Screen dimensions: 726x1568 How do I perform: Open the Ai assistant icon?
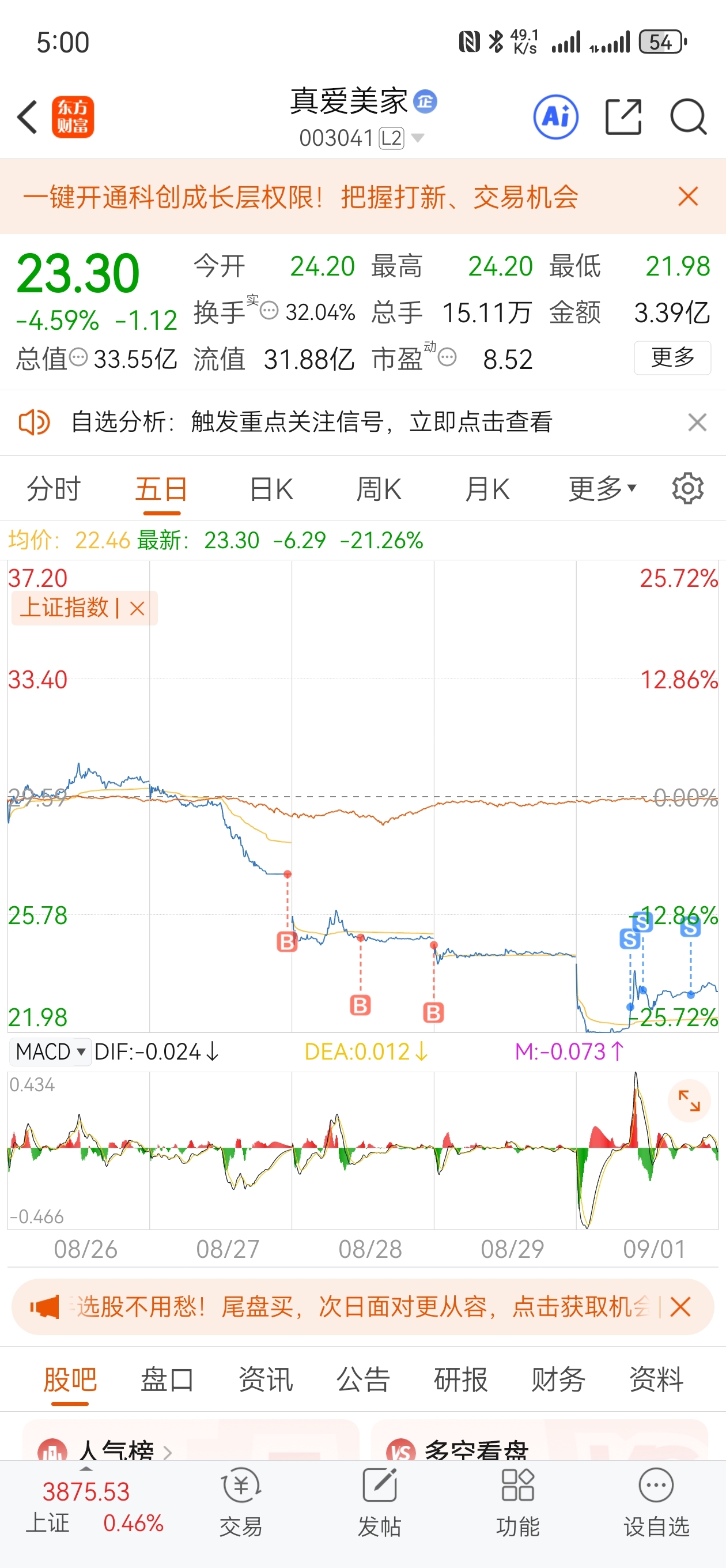(555, 117)
